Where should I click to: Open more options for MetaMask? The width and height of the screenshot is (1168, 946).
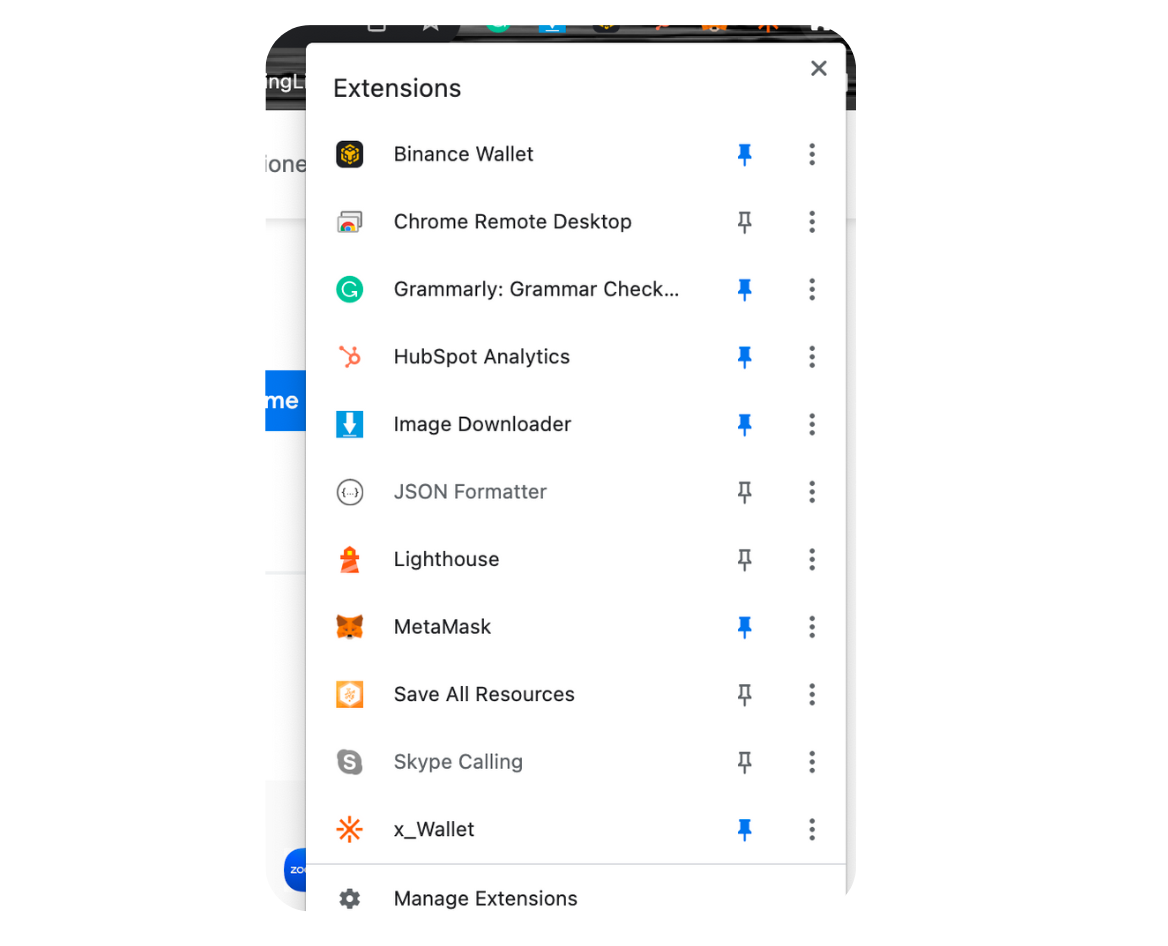(812, 627)
